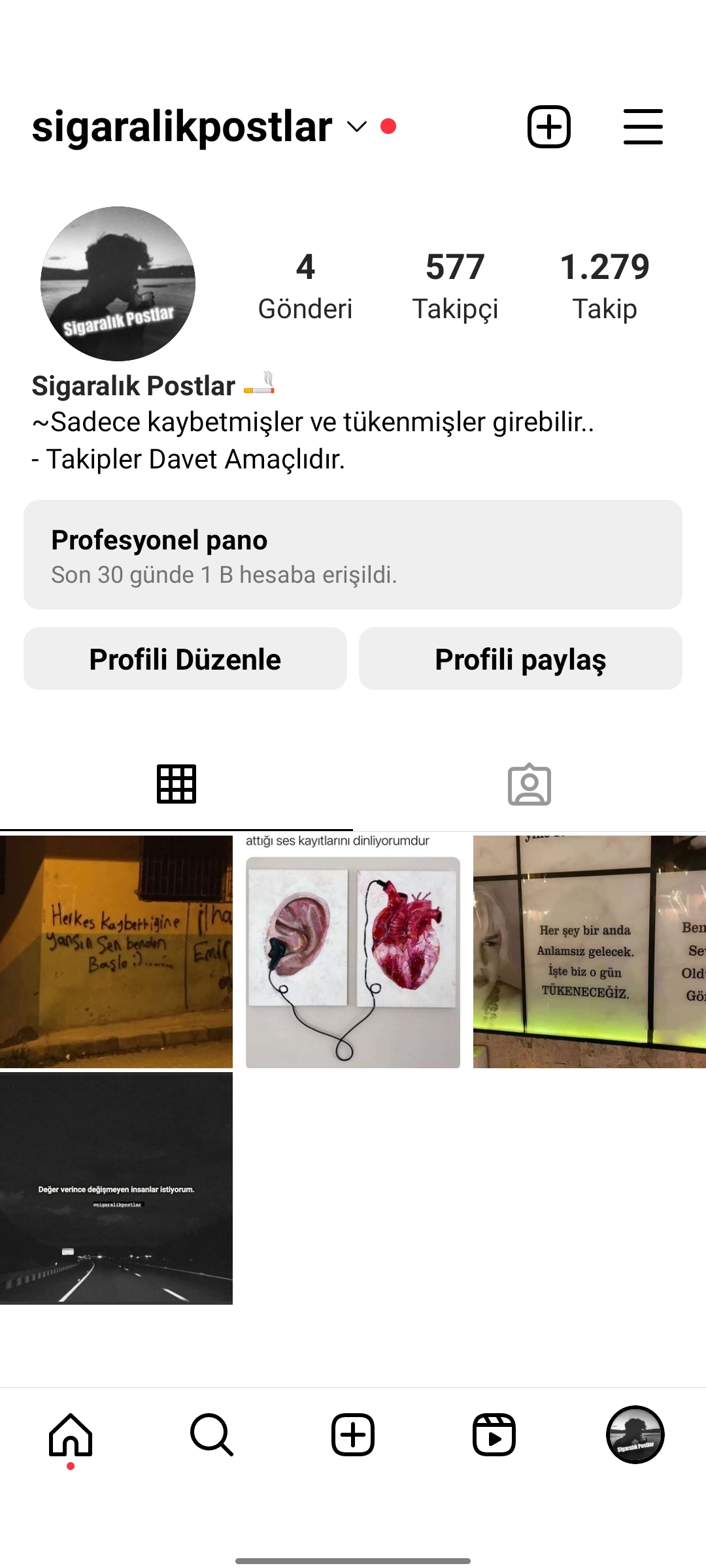The width and height of the screenshot is (706, 1568).
Task: Open the Profesyonel pano card
Action: [x=353, y=555]
